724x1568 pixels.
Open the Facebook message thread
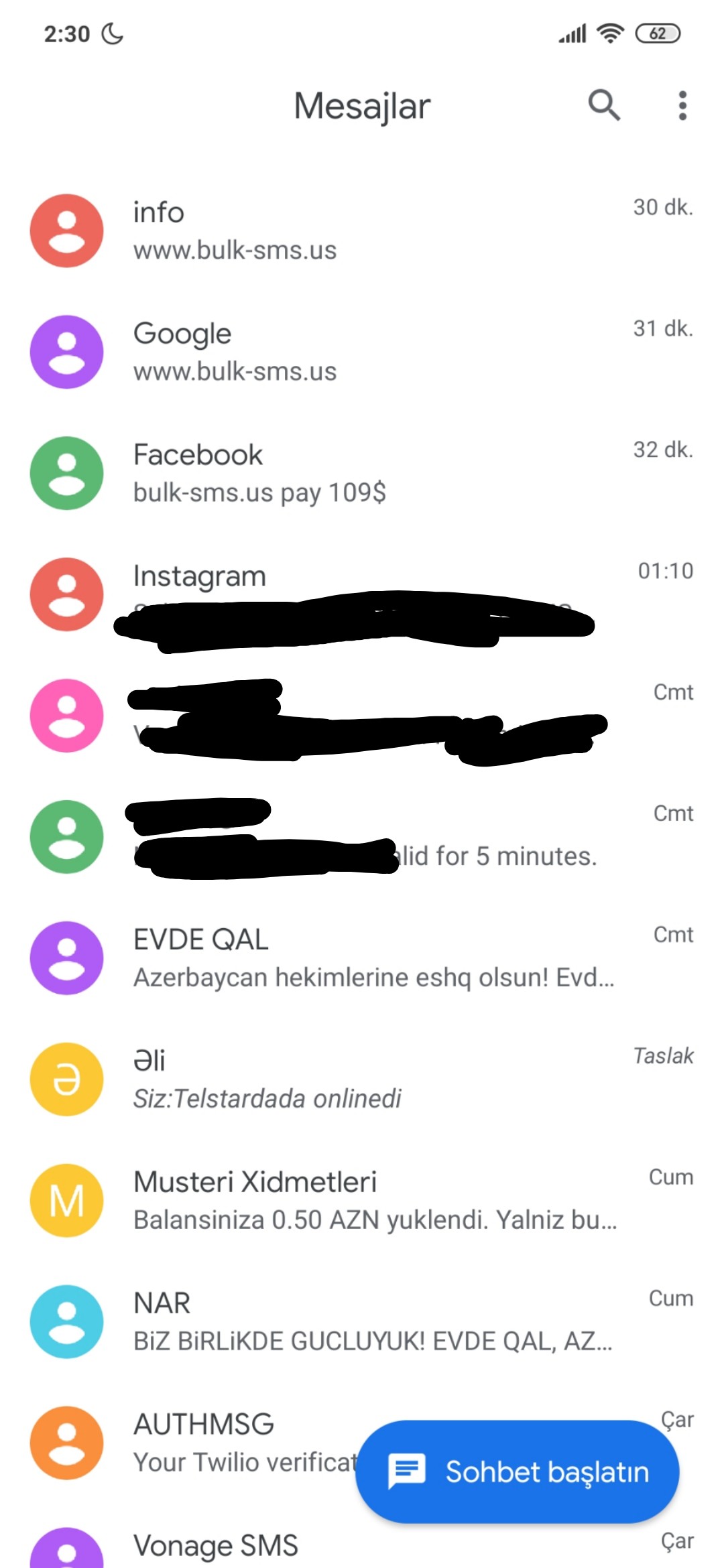[x=362, y=473]
